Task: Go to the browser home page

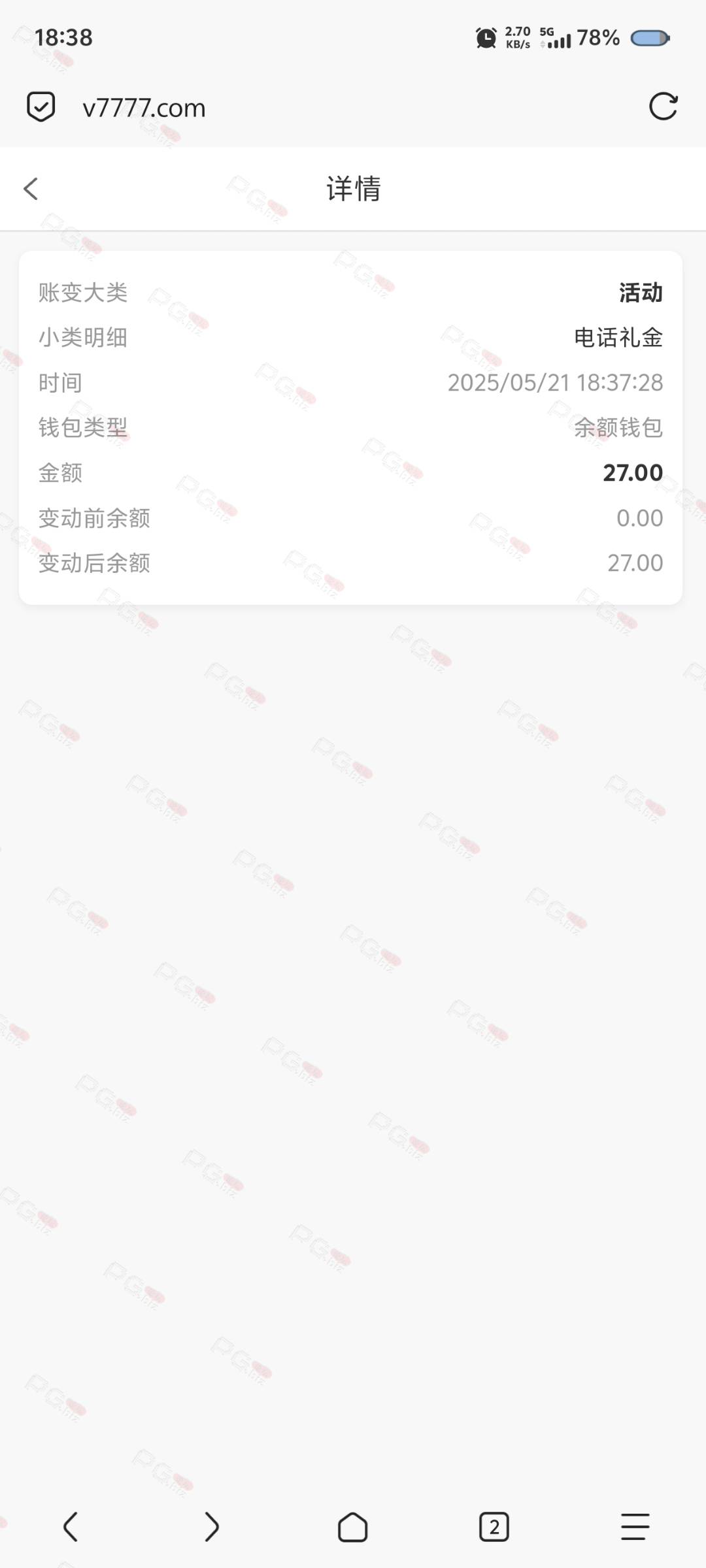Action: [352, 1527]
